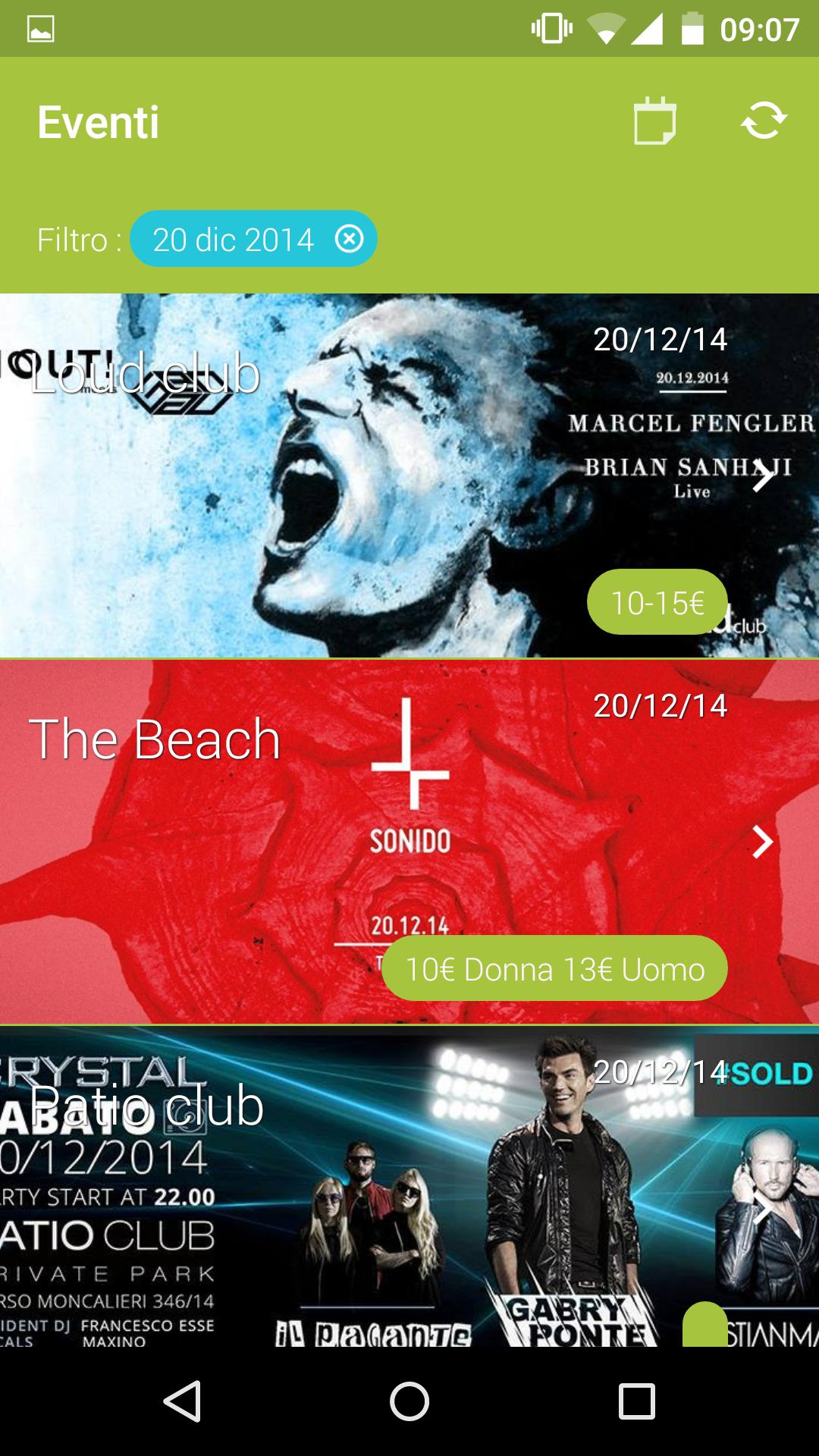Open The Beach event card
Screen dimensions: 819x1456
point(409,842)
